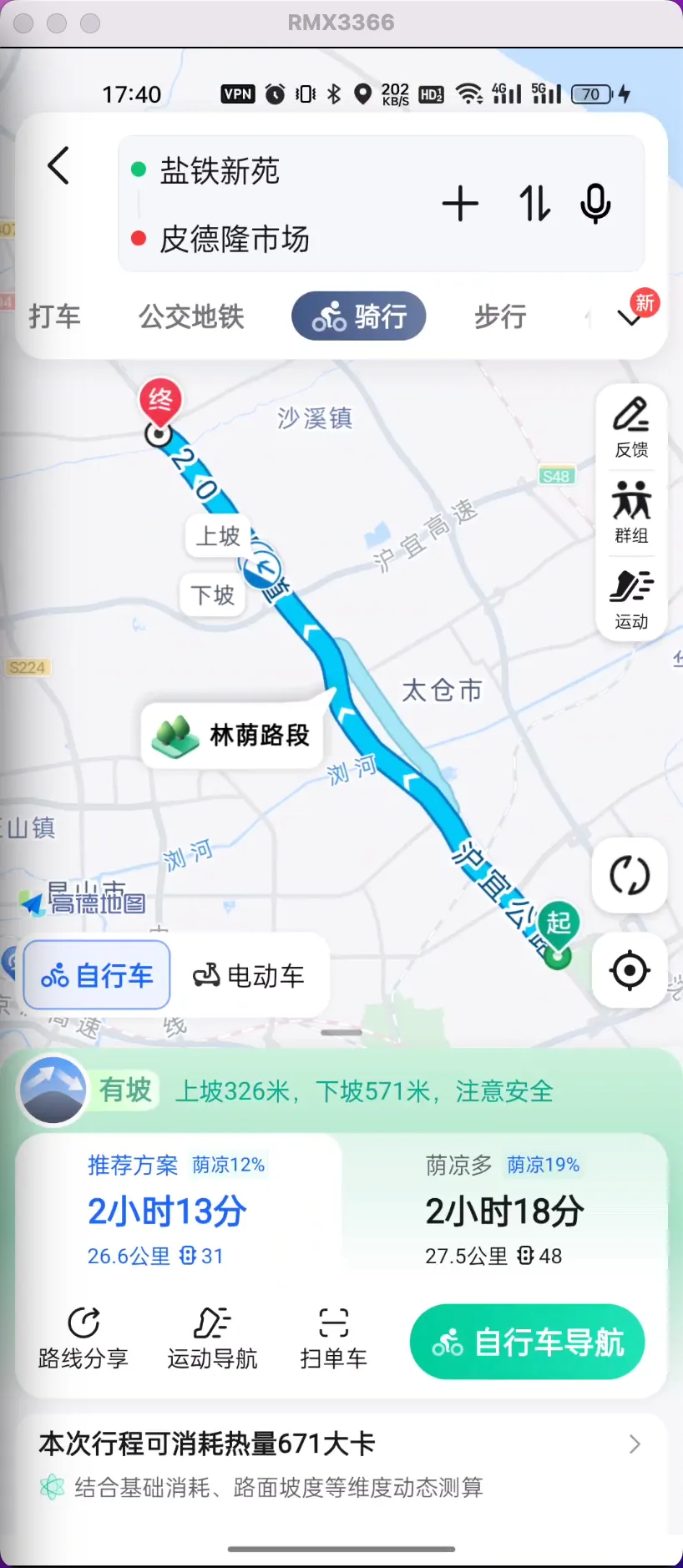Open the 群组 group icon
This screenshot has height=1568, width=683.
631,511
